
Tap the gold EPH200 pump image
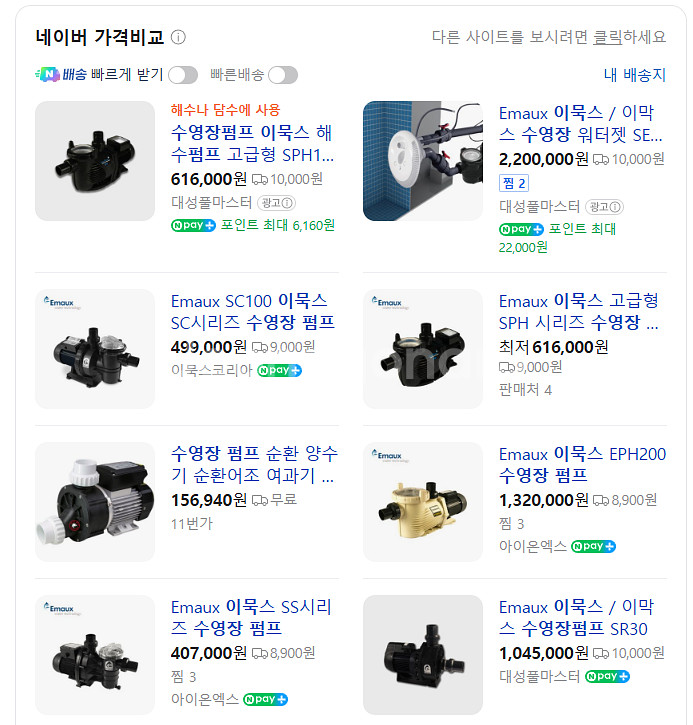pos(423,501)
